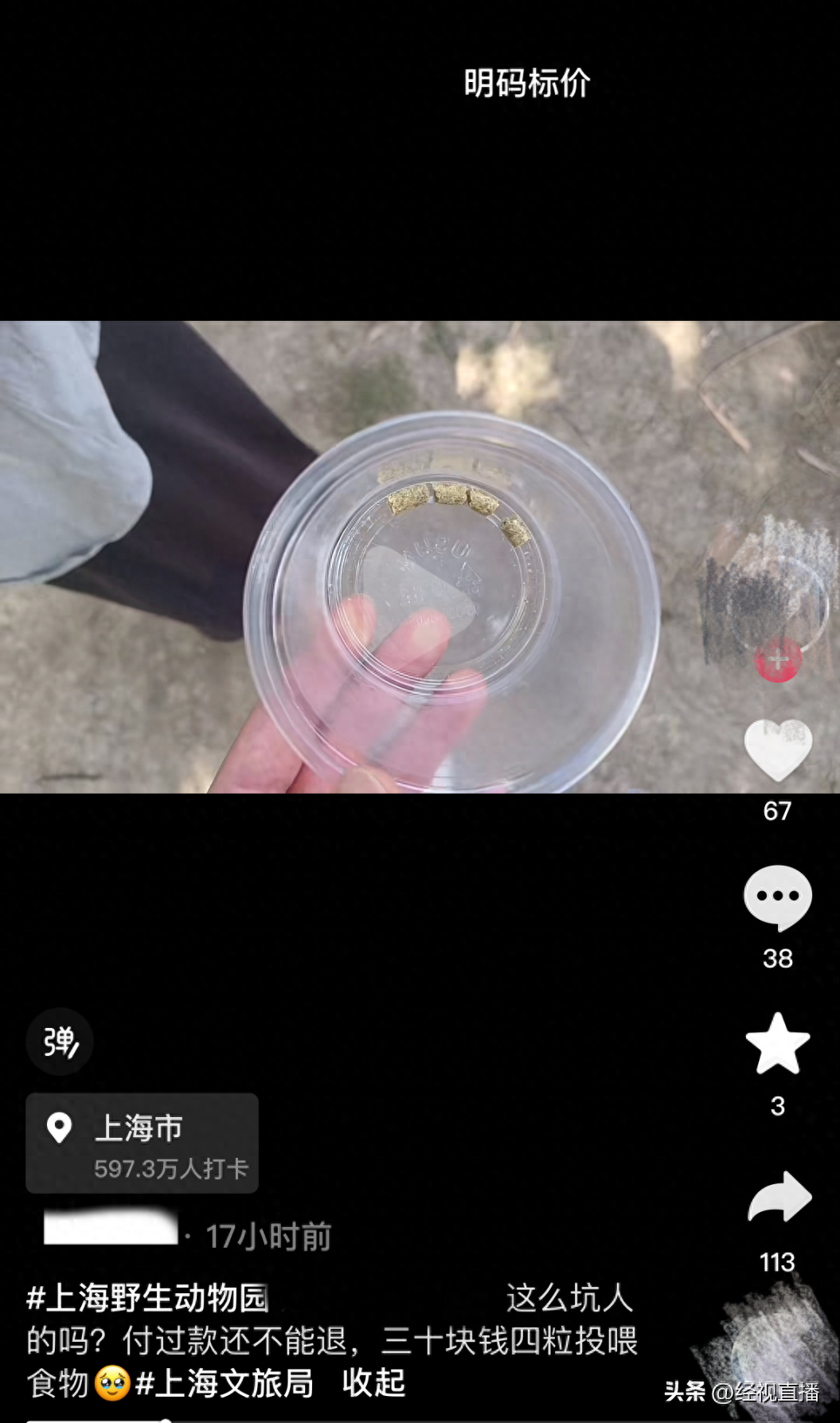
Task: Like the video with the heart icon
Action: (x=777, y=749)
